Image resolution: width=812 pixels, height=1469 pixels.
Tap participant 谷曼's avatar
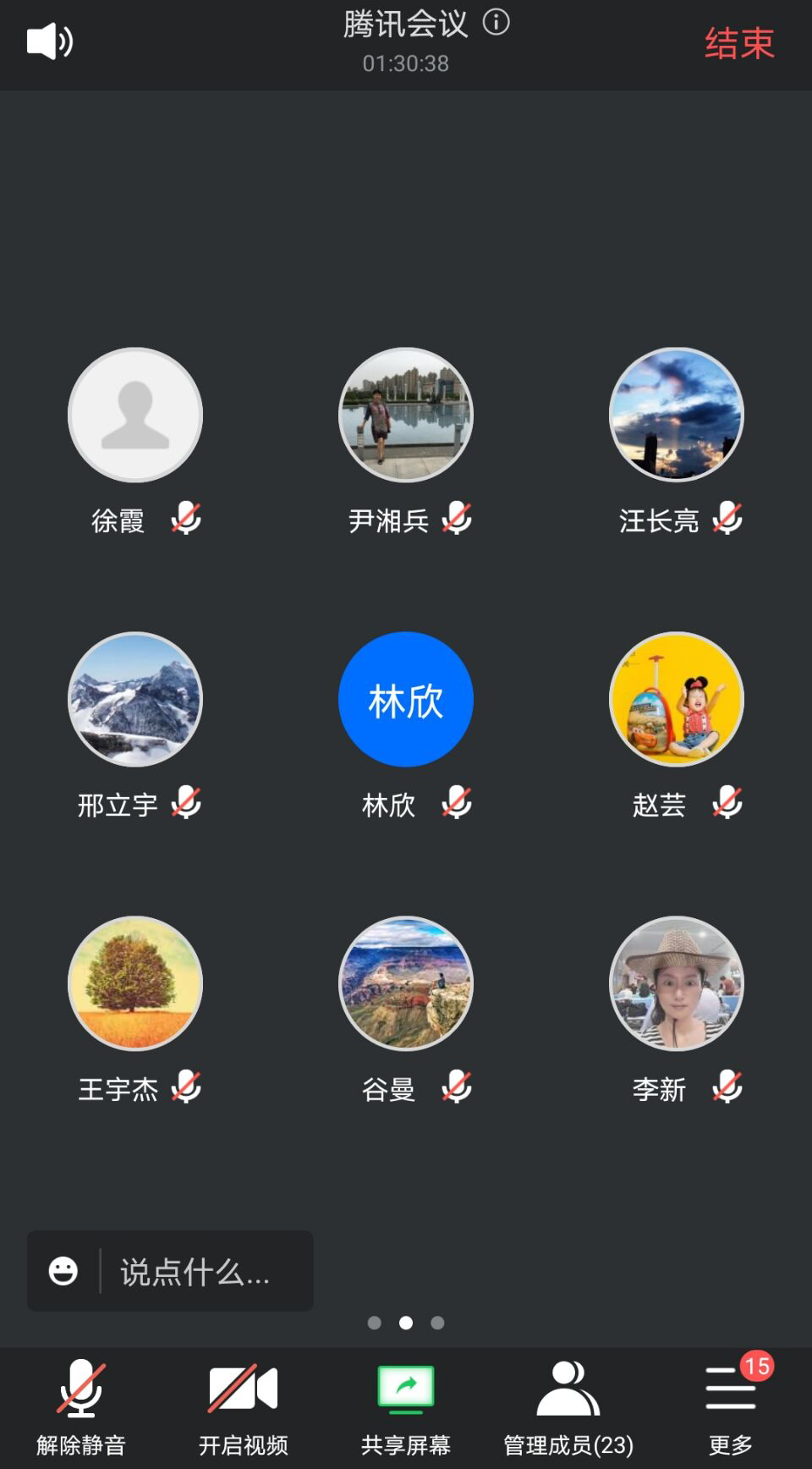pyautogui.click(x=406, y=983)
